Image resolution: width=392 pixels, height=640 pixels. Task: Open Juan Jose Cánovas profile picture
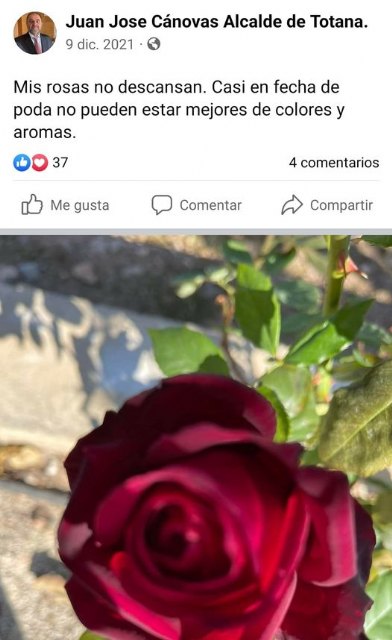click(x=35, y=33)
